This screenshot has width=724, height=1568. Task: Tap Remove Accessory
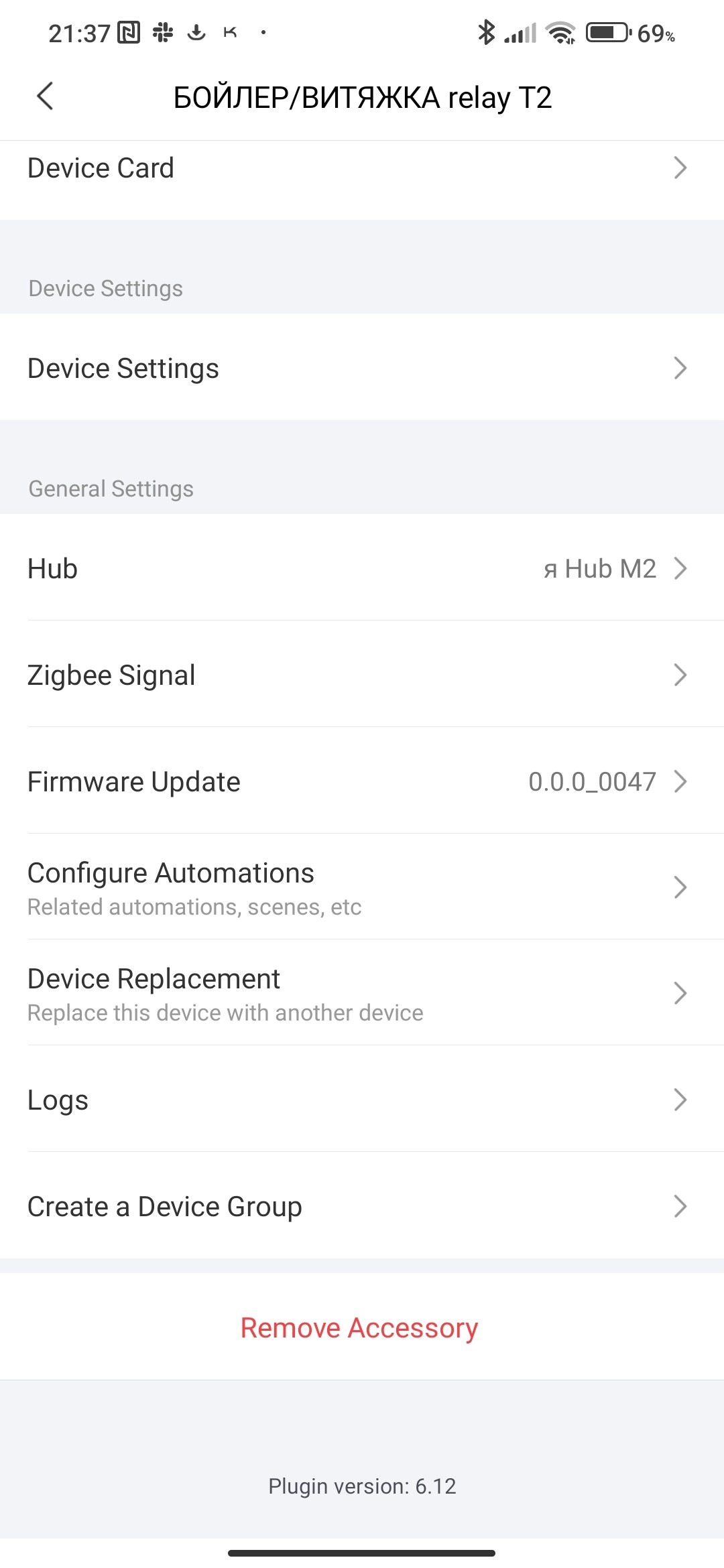click(359, 1328)
